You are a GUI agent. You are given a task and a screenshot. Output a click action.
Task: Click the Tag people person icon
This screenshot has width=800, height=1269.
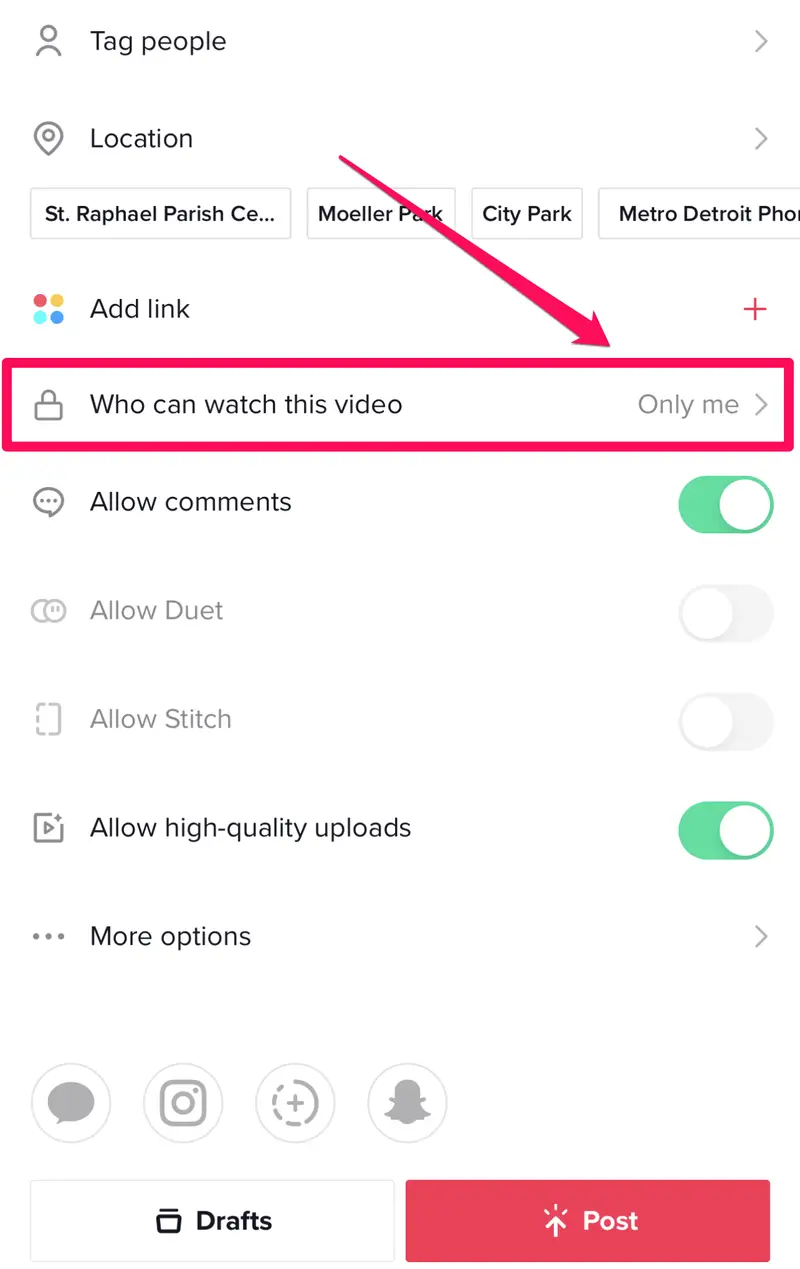(x=48, y=41)
